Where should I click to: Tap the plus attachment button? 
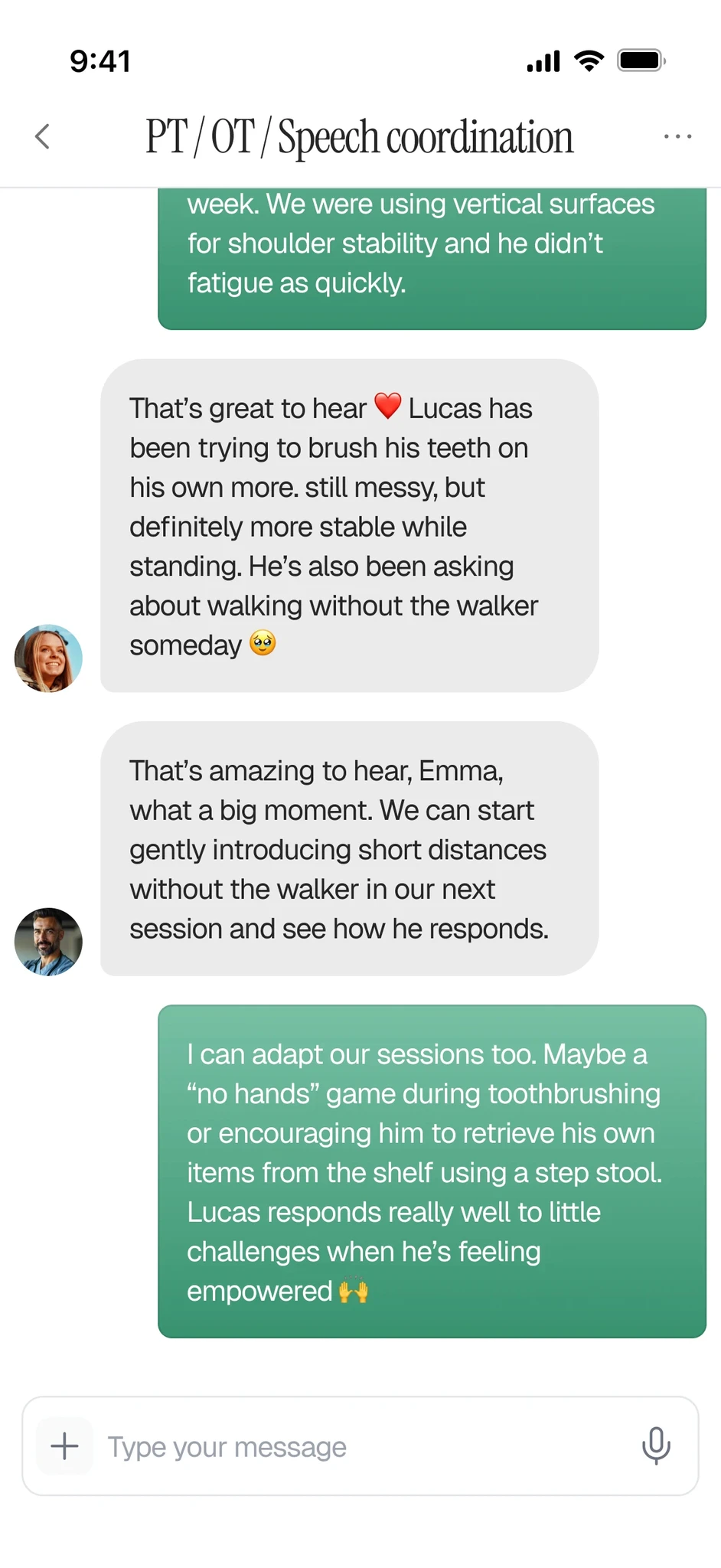coord(65,1446)
